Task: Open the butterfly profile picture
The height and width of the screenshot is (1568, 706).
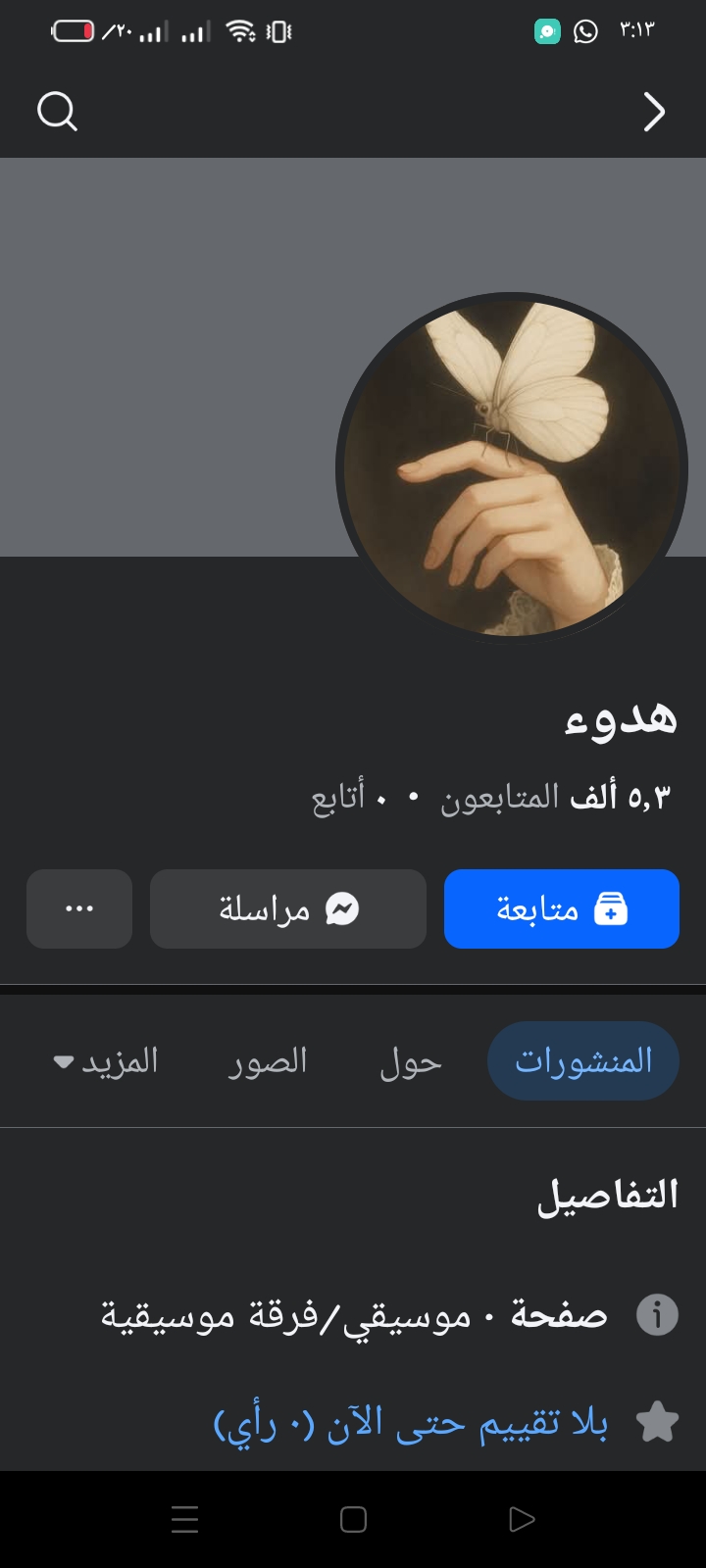Action: 511,467
